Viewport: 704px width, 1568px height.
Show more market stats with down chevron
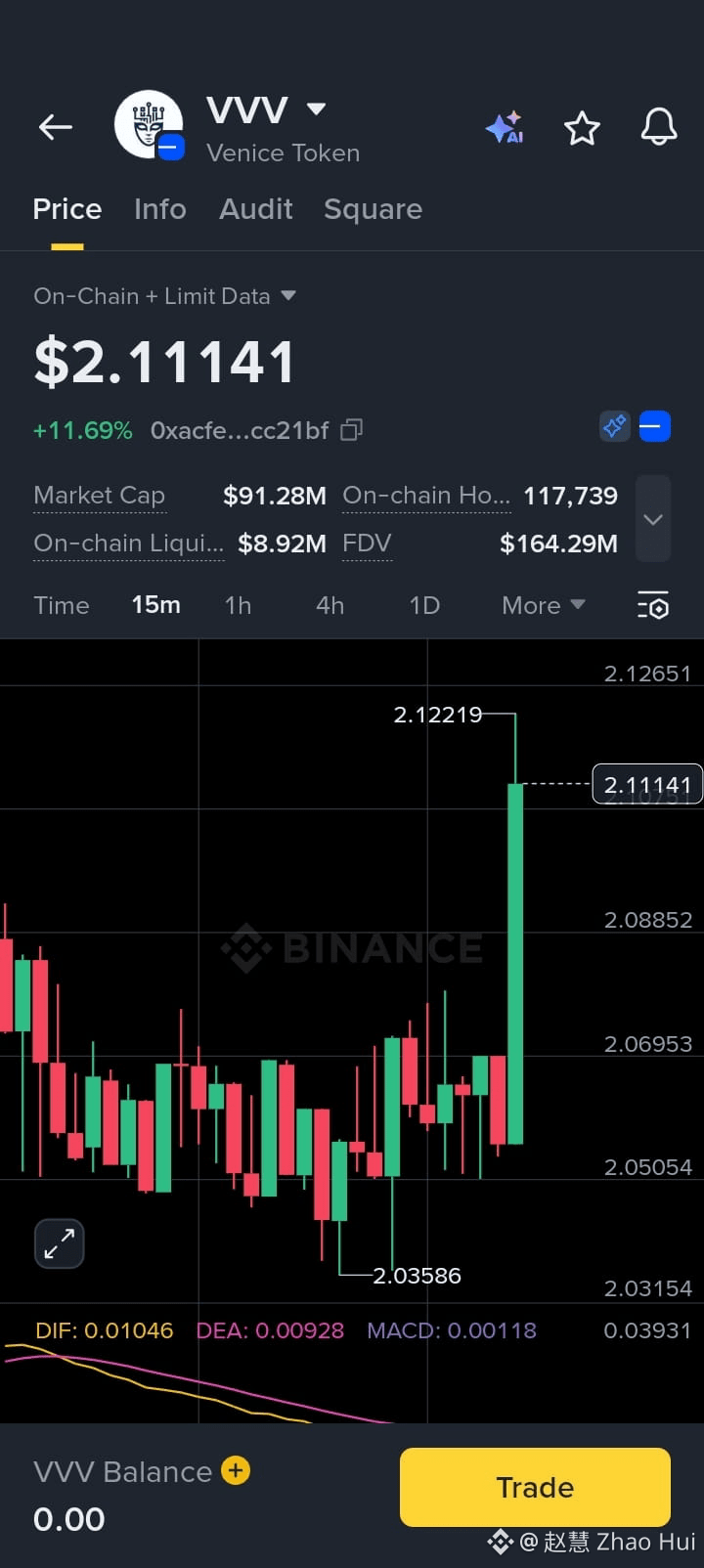tap(652, 519)
